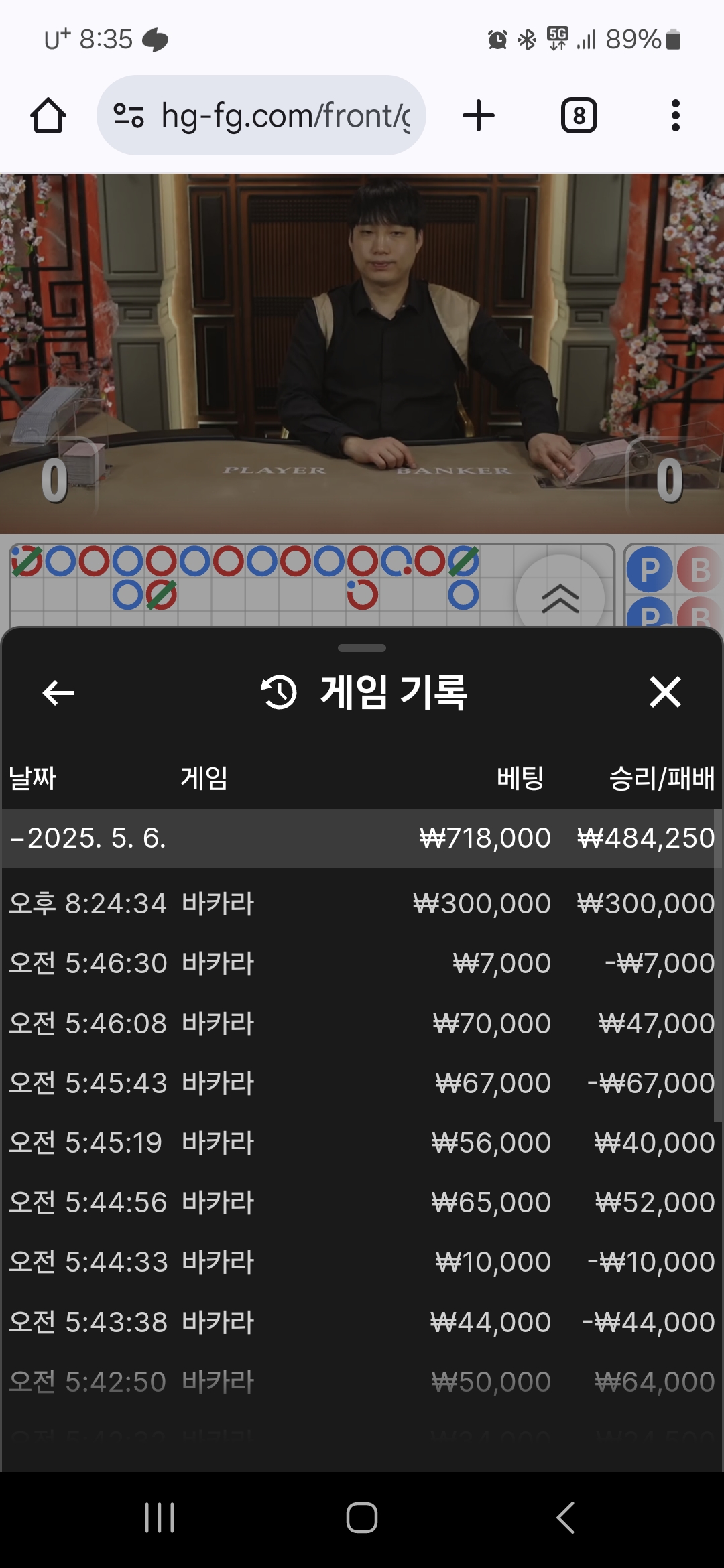This screenshot has height=1568, width=724.
Task: Select the 오전 5:45:43 game entry
Action: tap(362, 1083)
